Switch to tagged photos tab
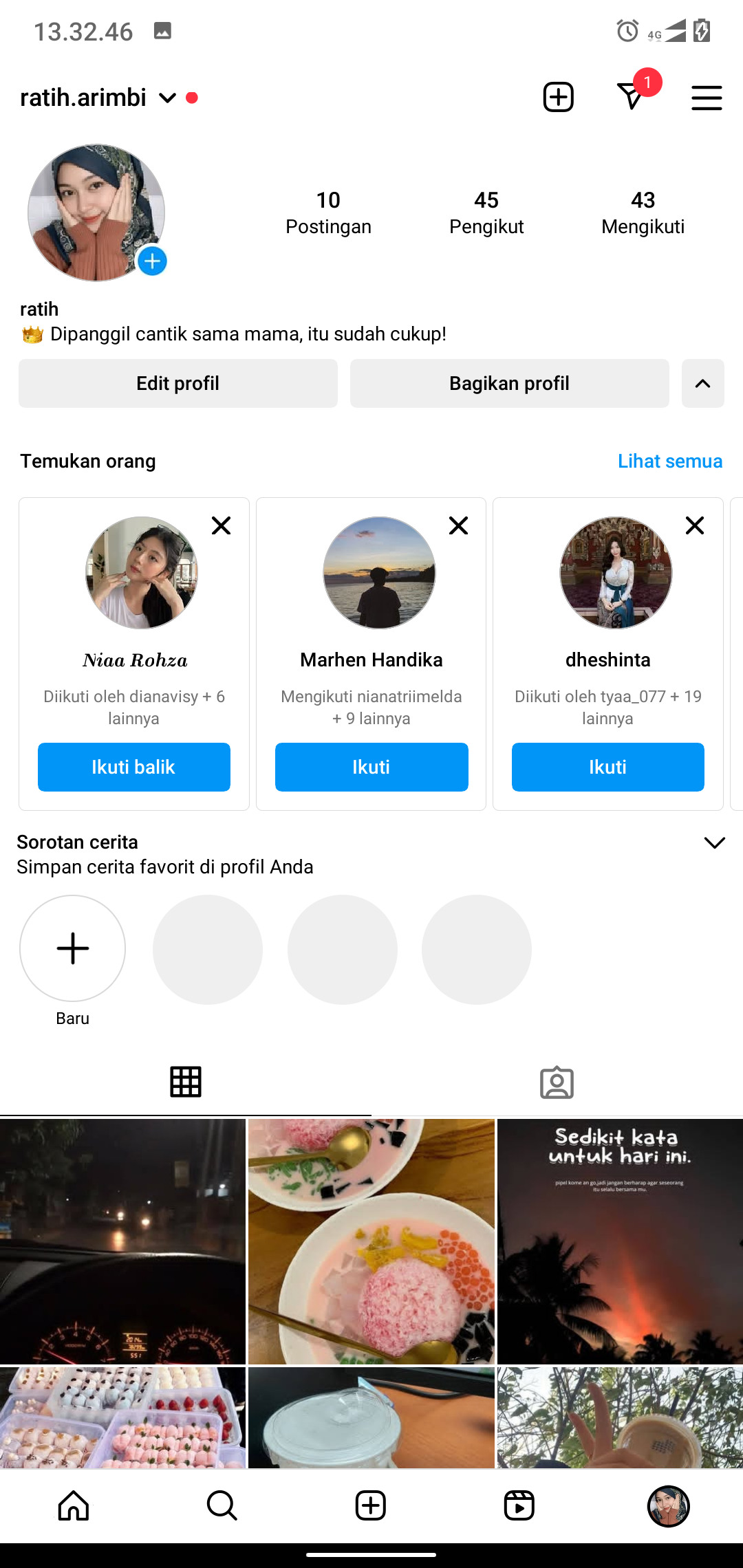Viewport: 743px width, 1568px height. pos(557,1082)
